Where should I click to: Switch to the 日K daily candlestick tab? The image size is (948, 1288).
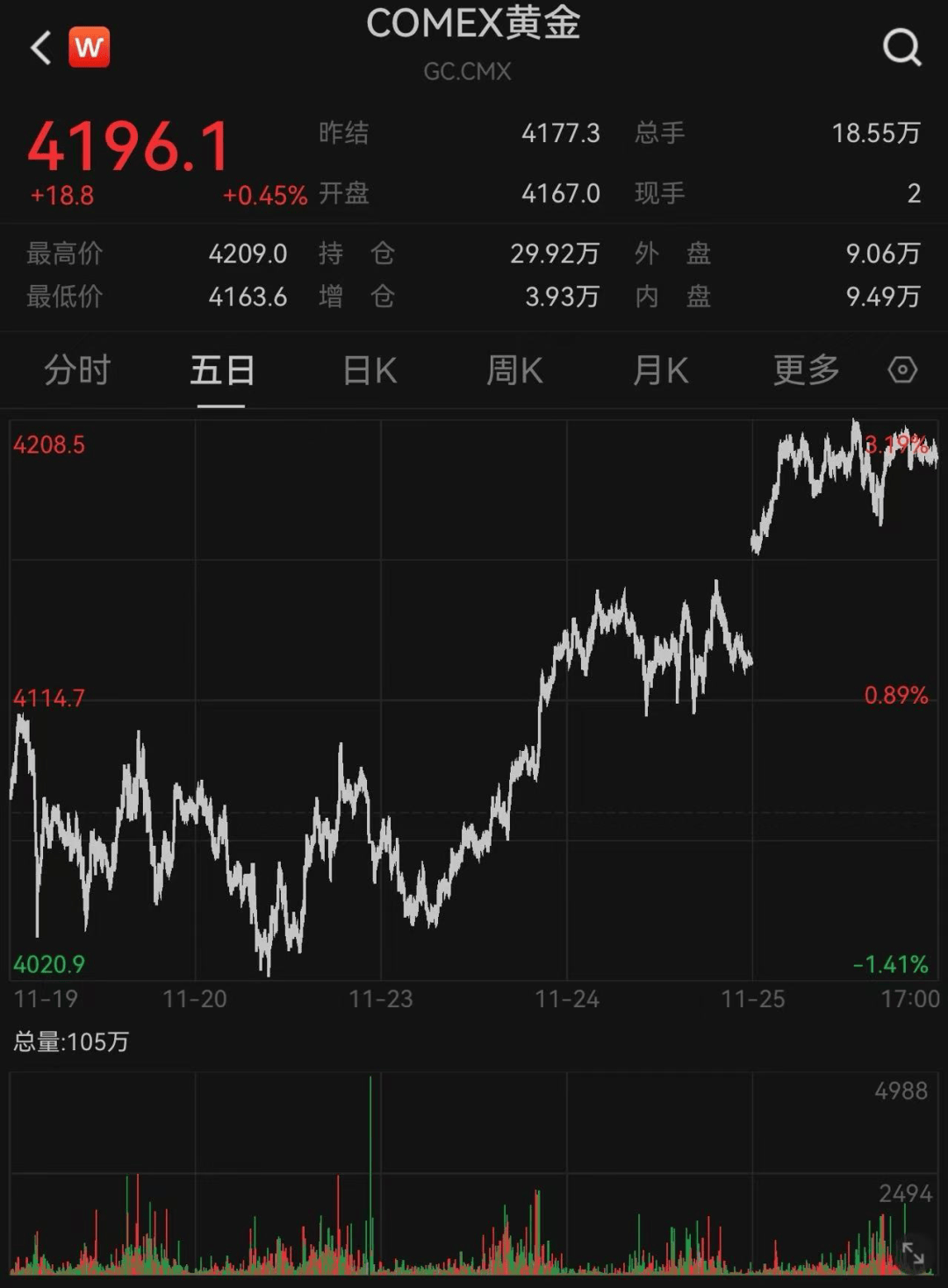click(370, 370)
